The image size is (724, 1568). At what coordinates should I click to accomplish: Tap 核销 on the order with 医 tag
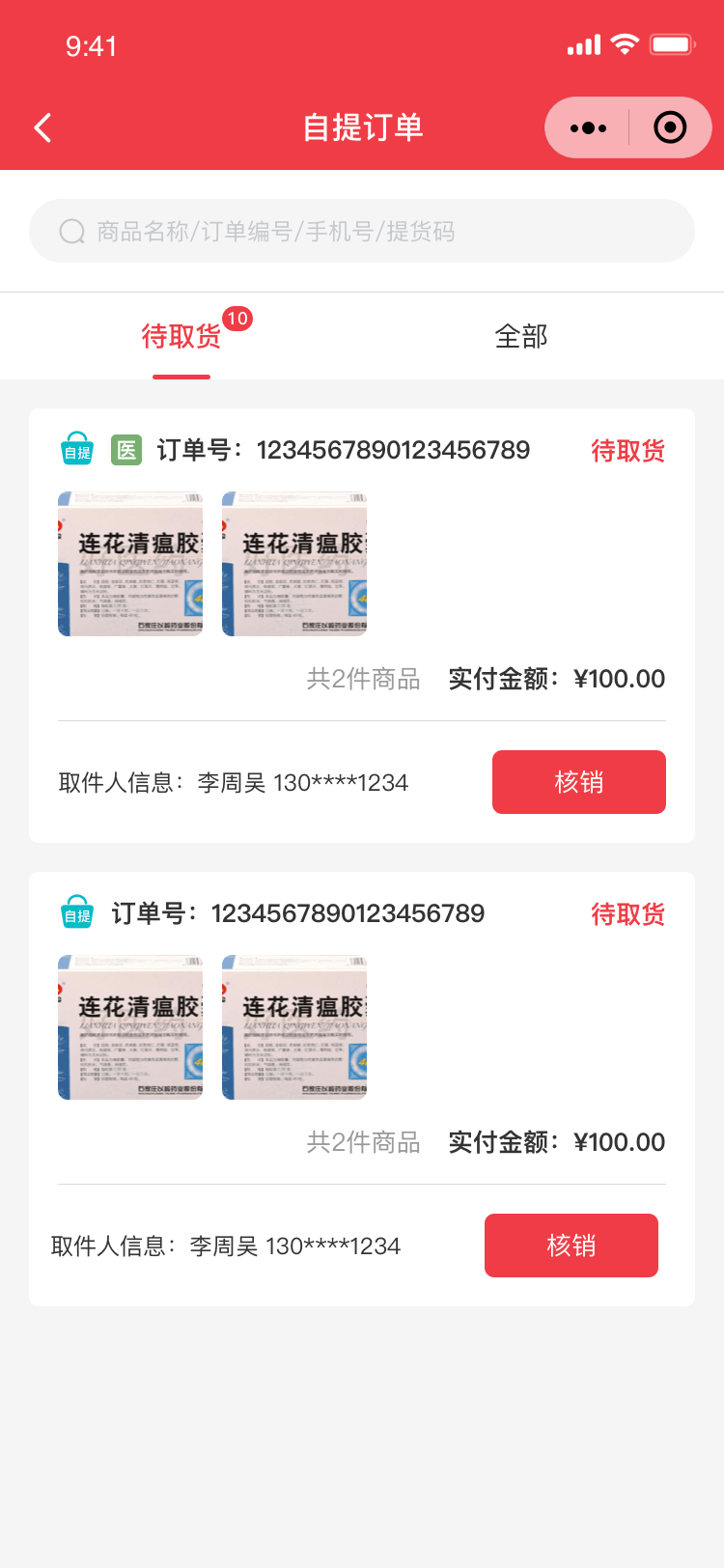[579, 782]
